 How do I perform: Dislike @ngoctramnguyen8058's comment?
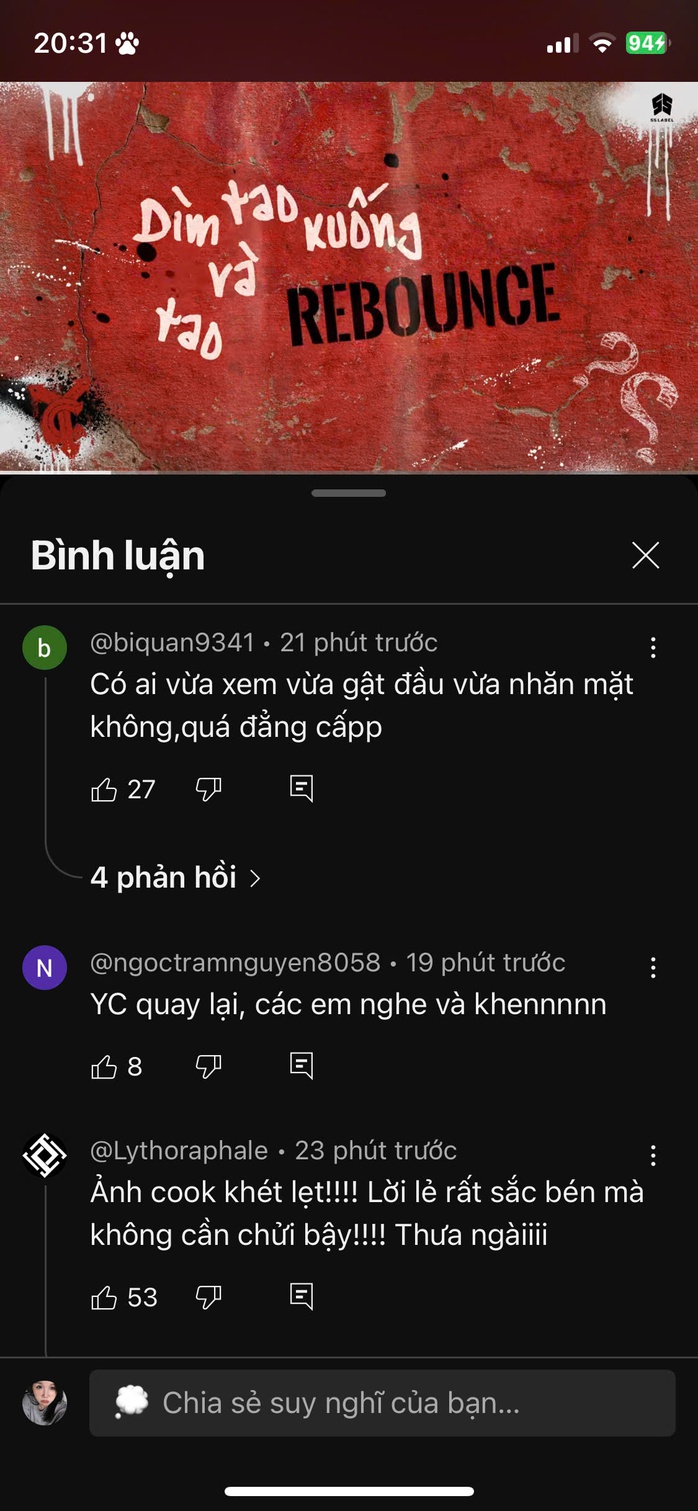(208, 1067)
